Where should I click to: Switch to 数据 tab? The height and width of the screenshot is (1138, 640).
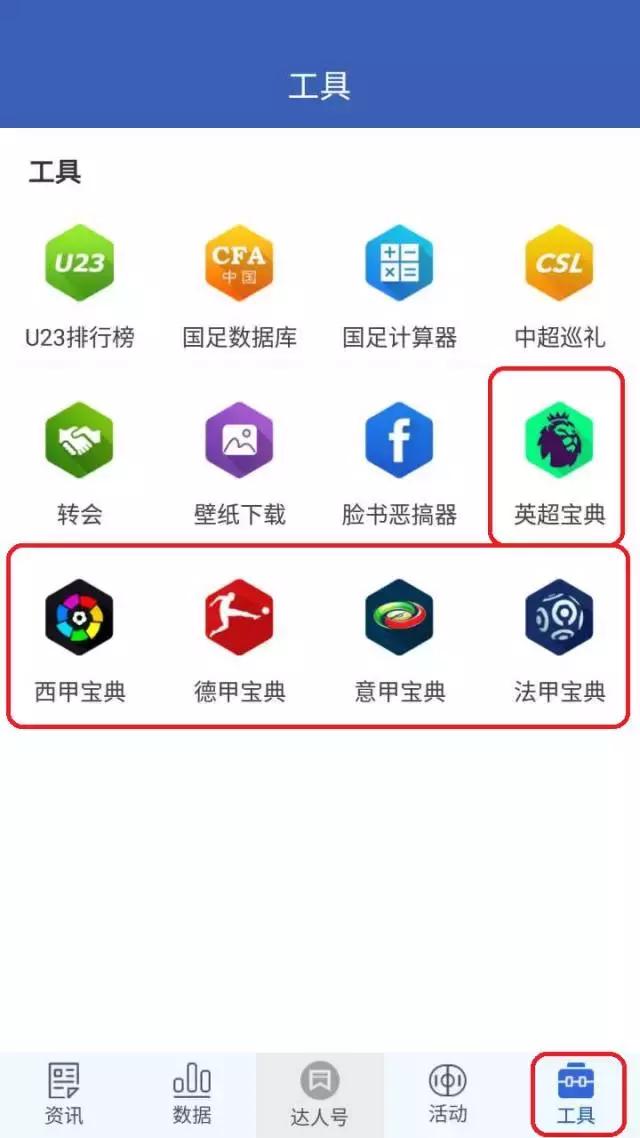point(192,1094)
